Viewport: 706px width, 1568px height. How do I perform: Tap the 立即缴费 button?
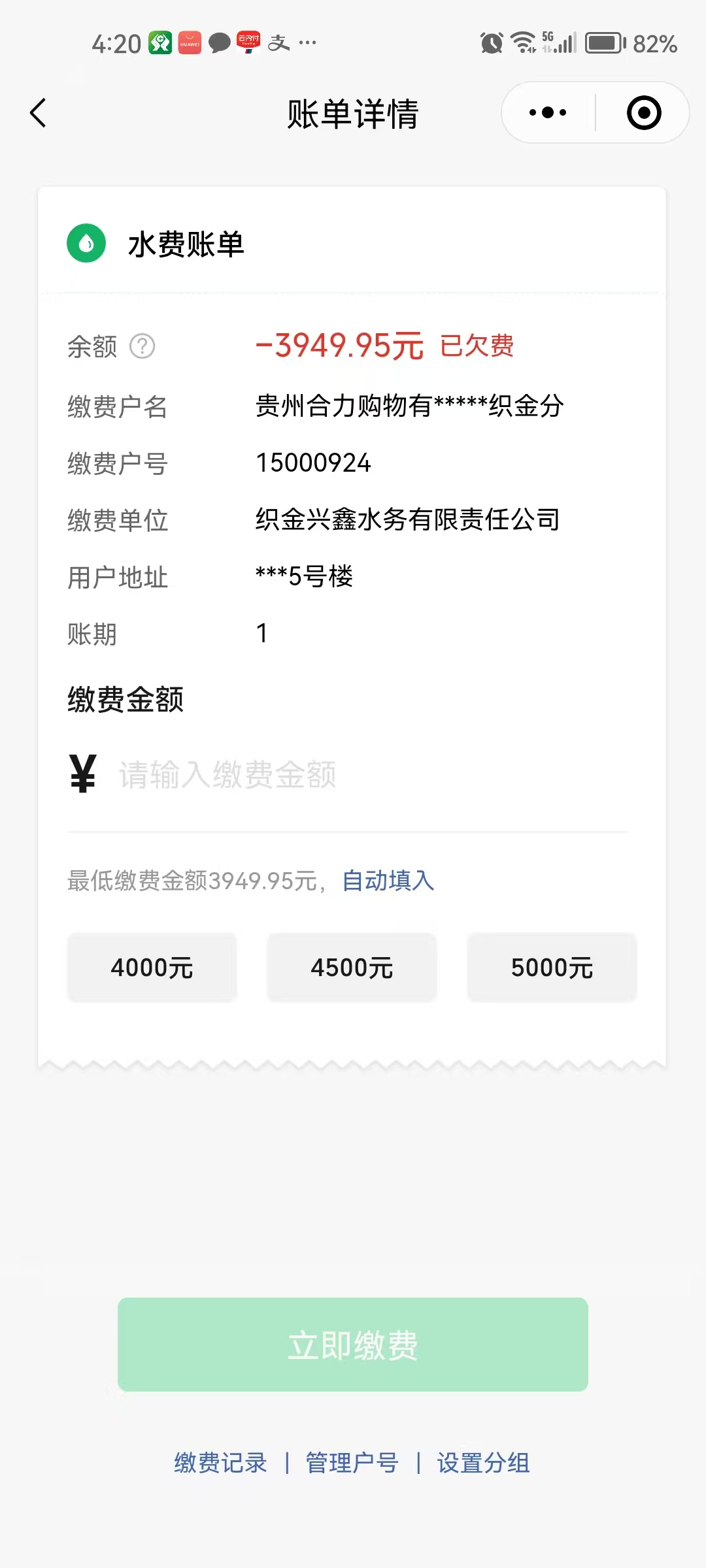[353, 1345]
